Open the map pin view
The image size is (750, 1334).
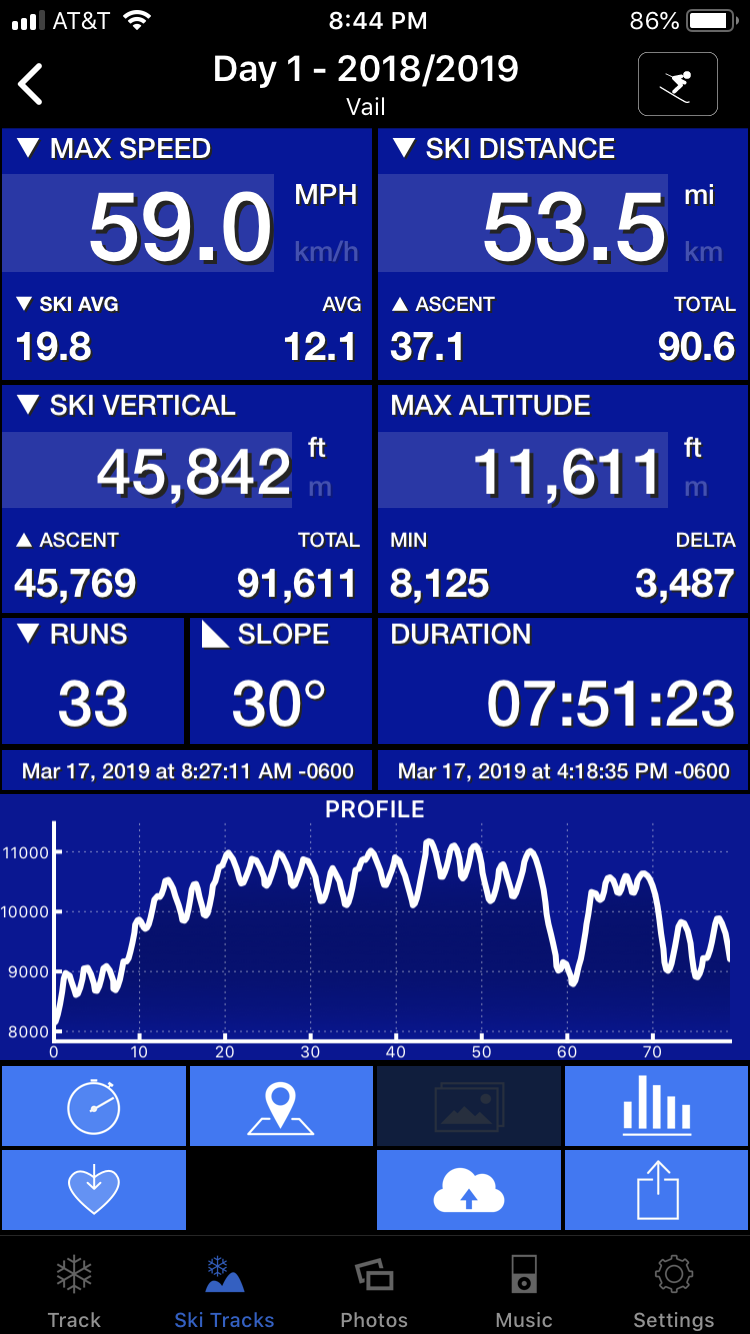coord(281,1106)
